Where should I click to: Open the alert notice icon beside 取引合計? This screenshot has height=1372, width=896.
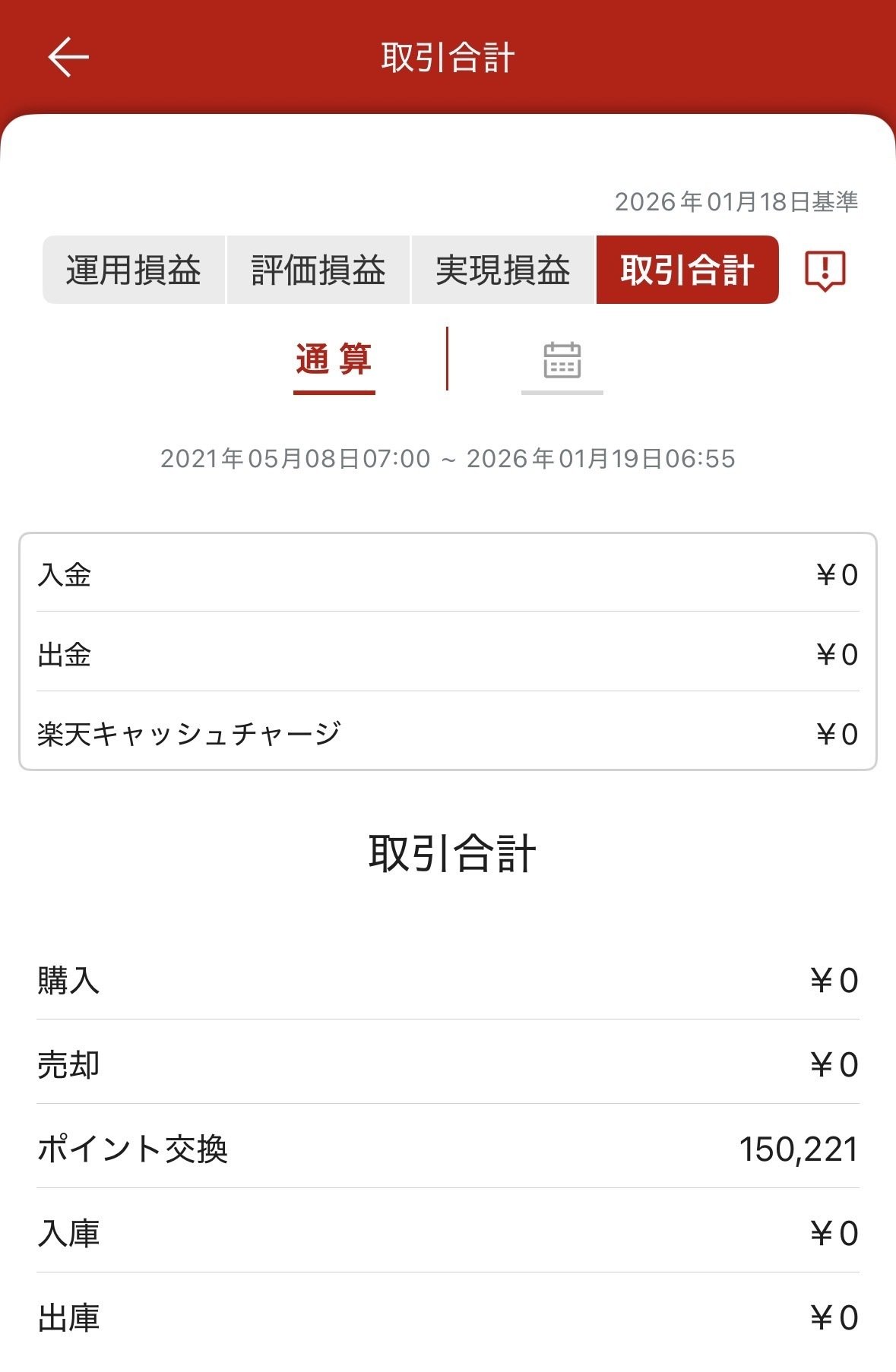pyautogui.click(x=826, y=270)
